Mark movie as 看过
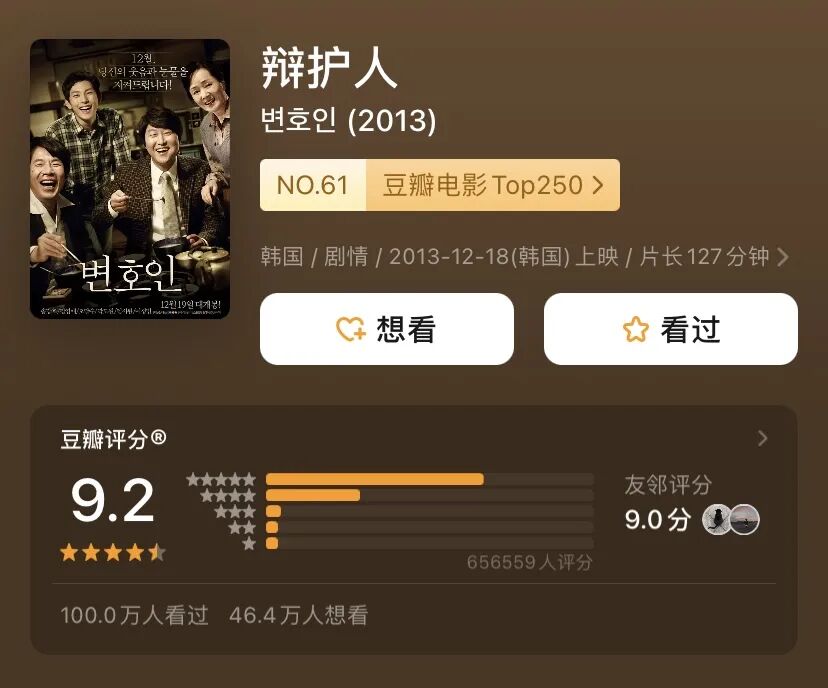Screen dimensions: 828x688 (671, 329)
